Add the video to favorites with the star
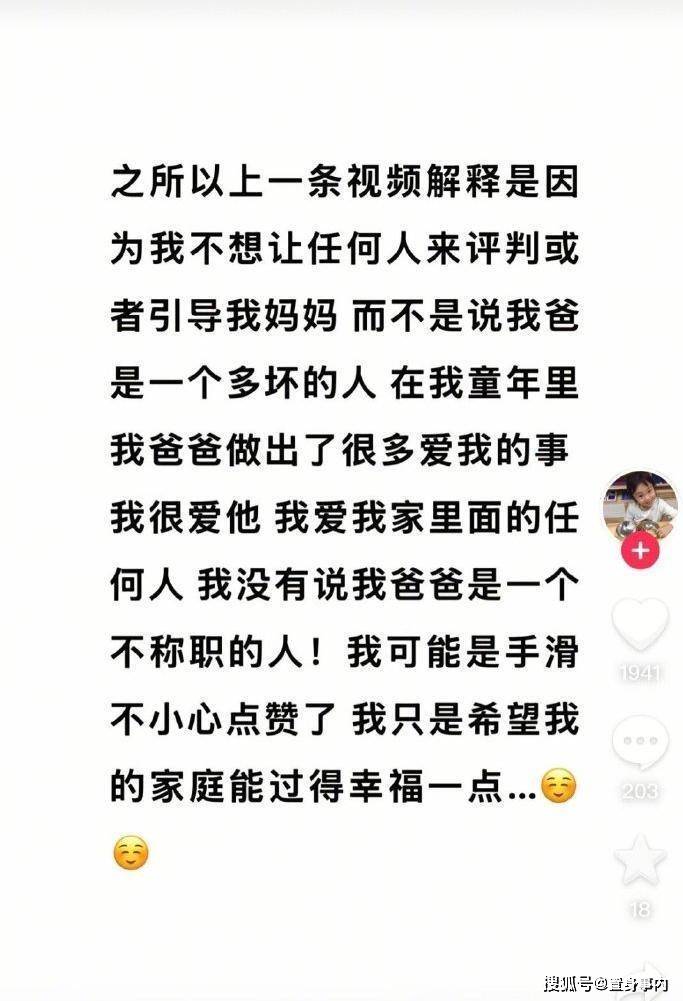Screen dimensions: 683x1001 [640, 860]
